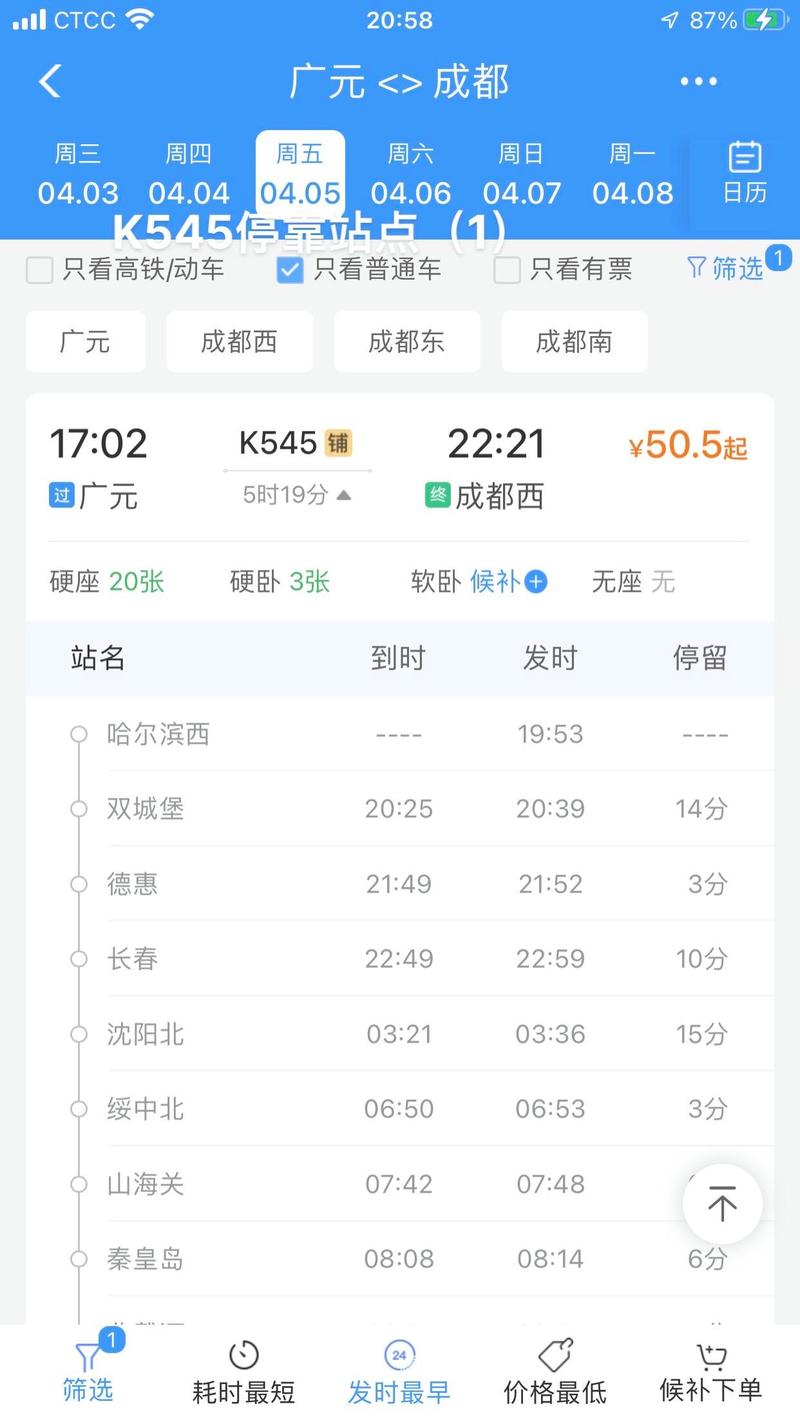Uncheck 只看普通车 filter

pos(290,269)
